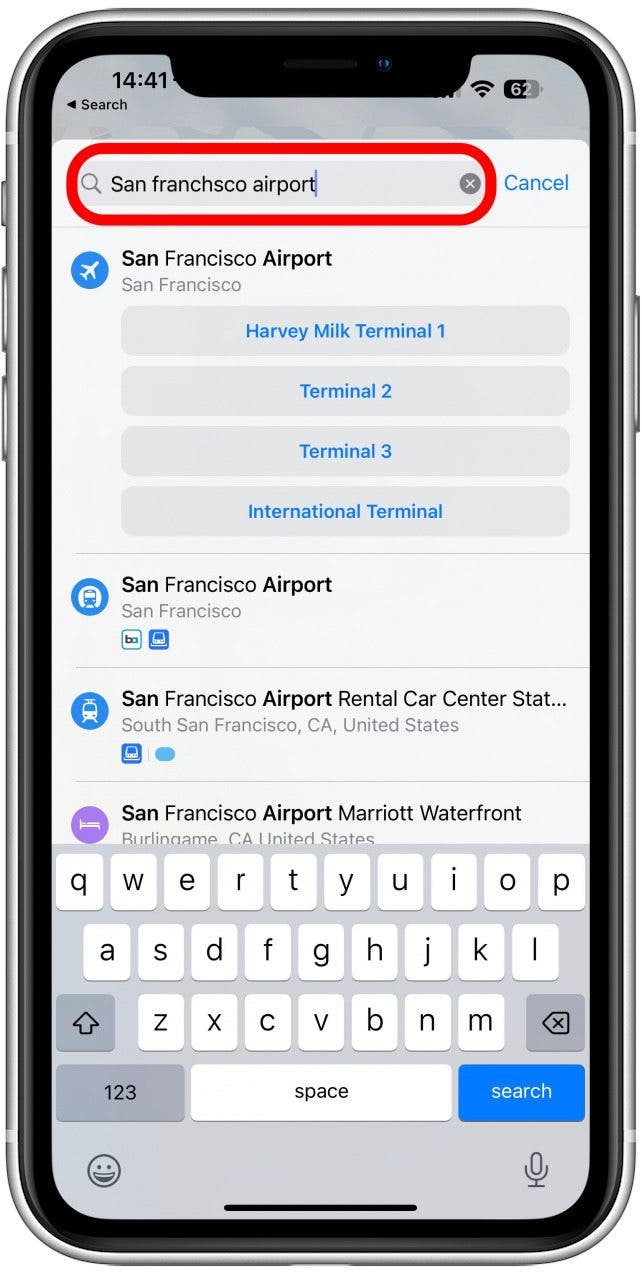The image size is (642, 1274).
Task: Start dictation with the microphone icon
Action: (x=537, y=1170)
